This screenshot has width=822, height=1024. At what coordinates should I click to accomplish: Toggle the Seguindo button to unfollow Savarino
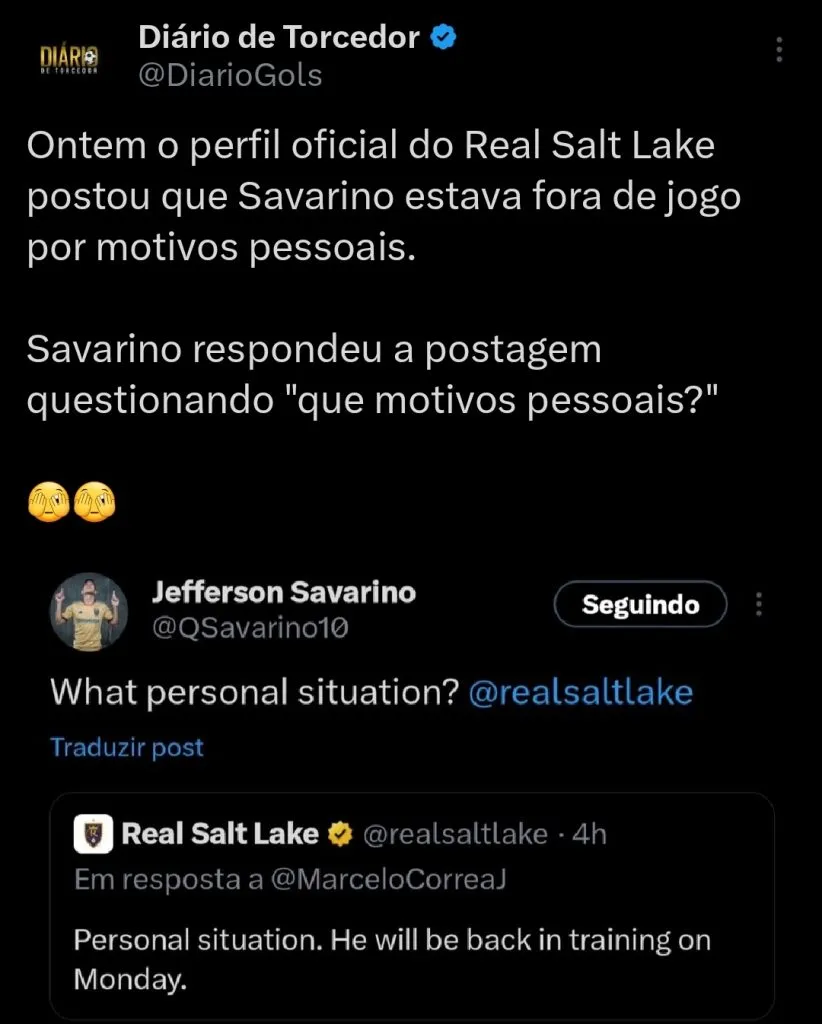click(x=639, y=604)
